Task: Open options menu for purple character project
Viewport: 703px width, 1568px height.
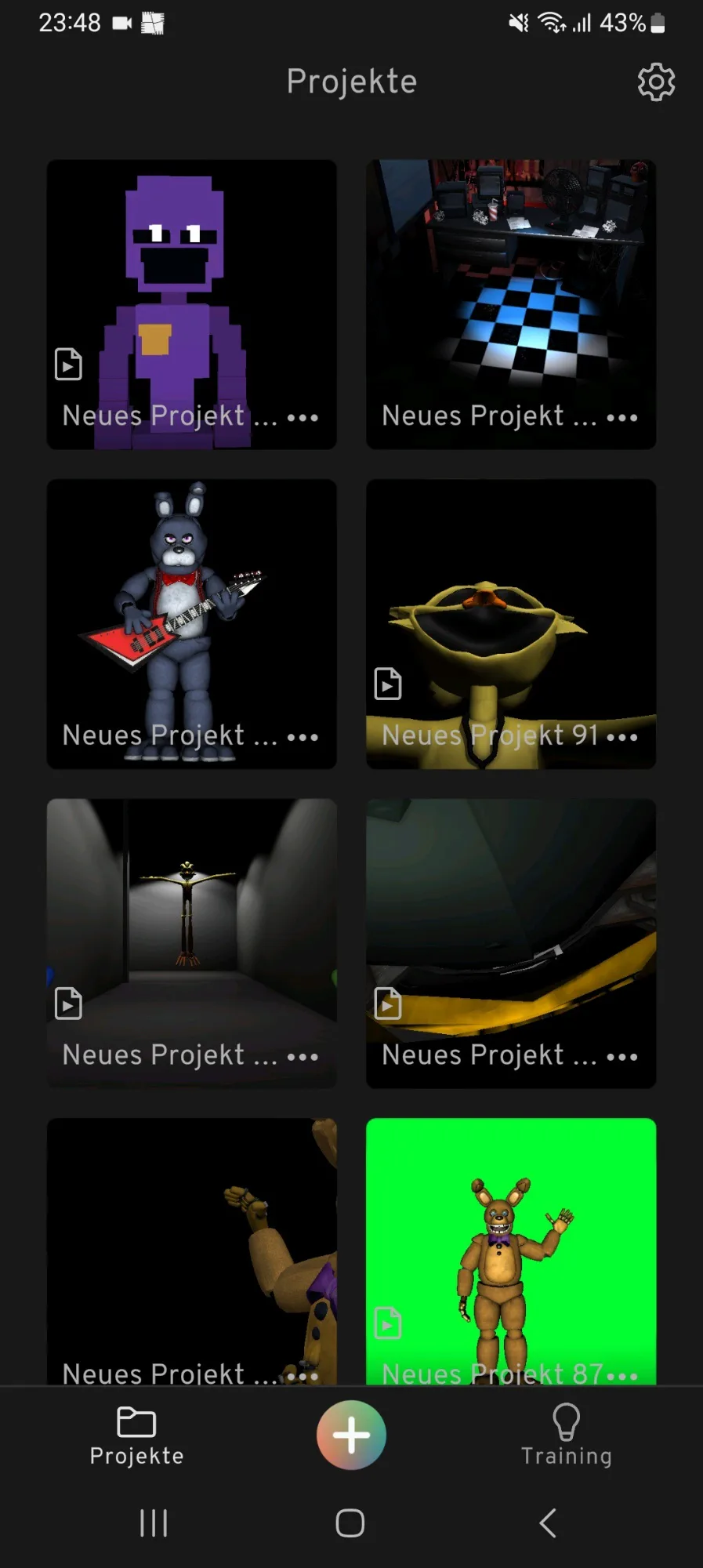Action: pyautogui.click(x=303, y=418)
